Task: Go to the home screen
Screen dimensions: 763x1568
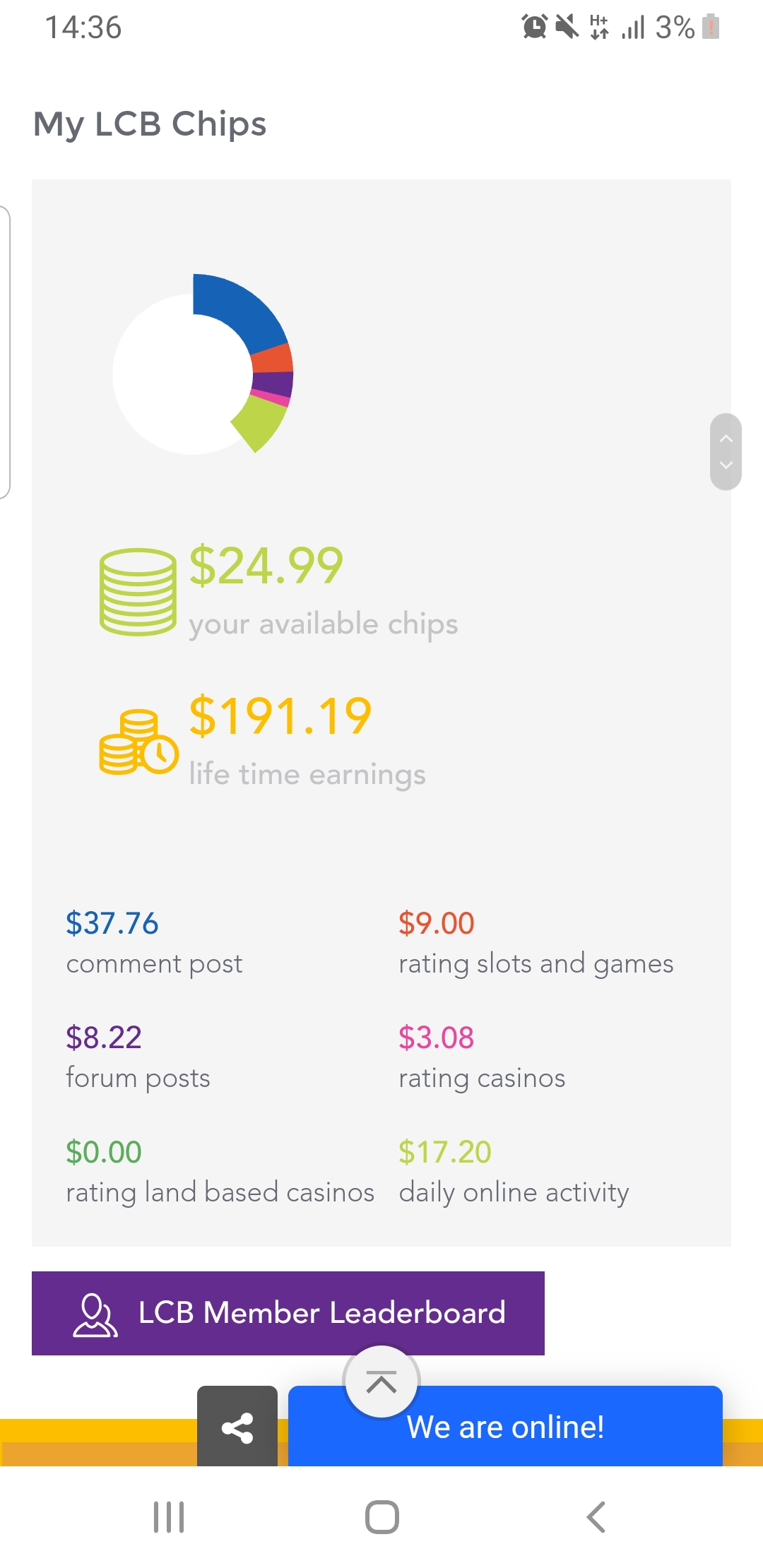Action: [381, 1516]
